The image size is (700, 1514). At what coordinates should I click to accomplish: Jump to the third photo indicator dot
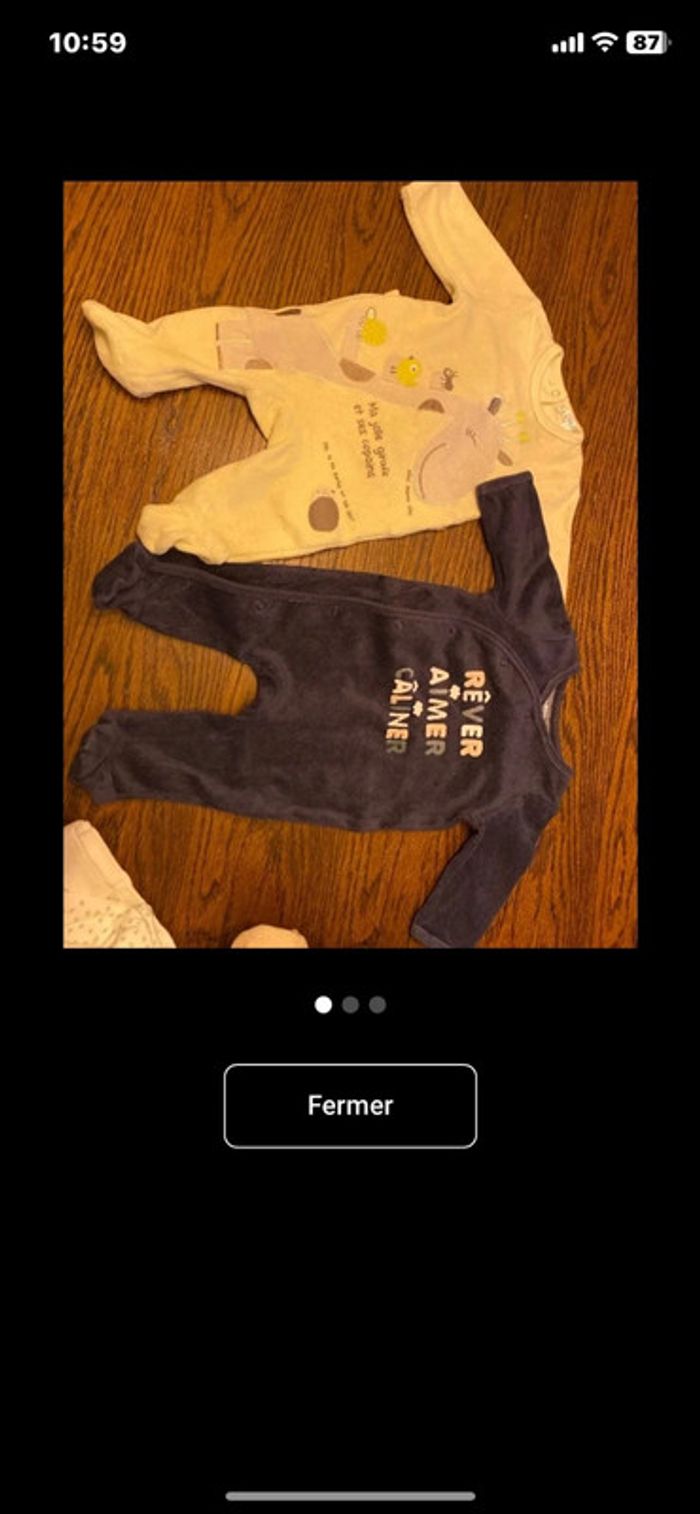point(377,1005)
